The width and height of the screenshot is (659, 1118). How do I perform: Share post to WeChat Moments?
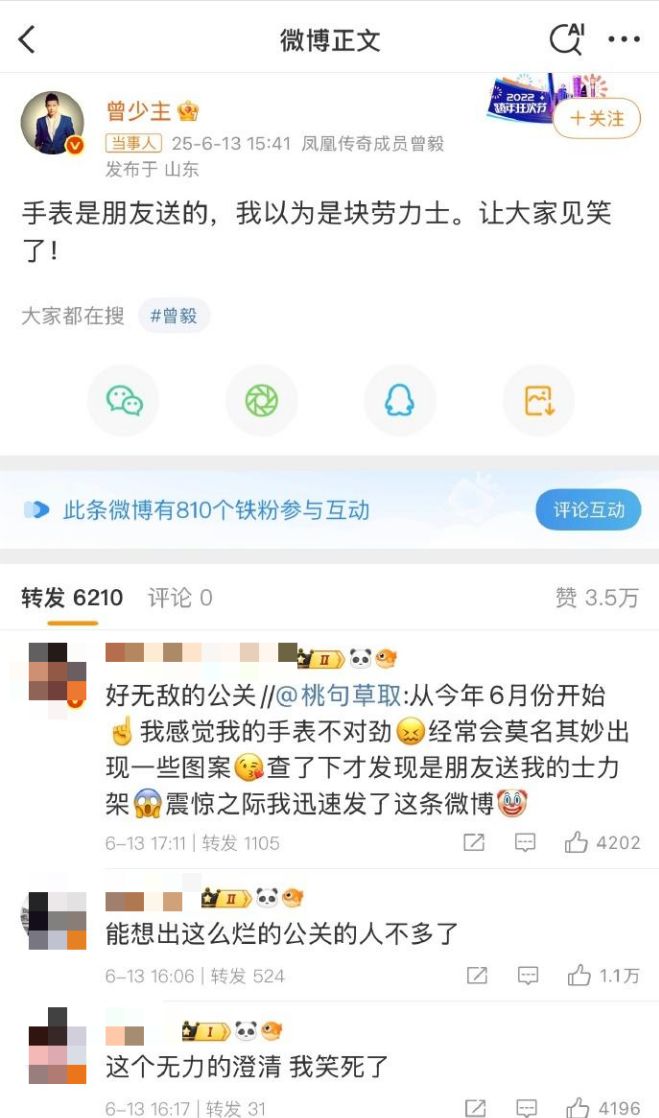coord(262,401)
